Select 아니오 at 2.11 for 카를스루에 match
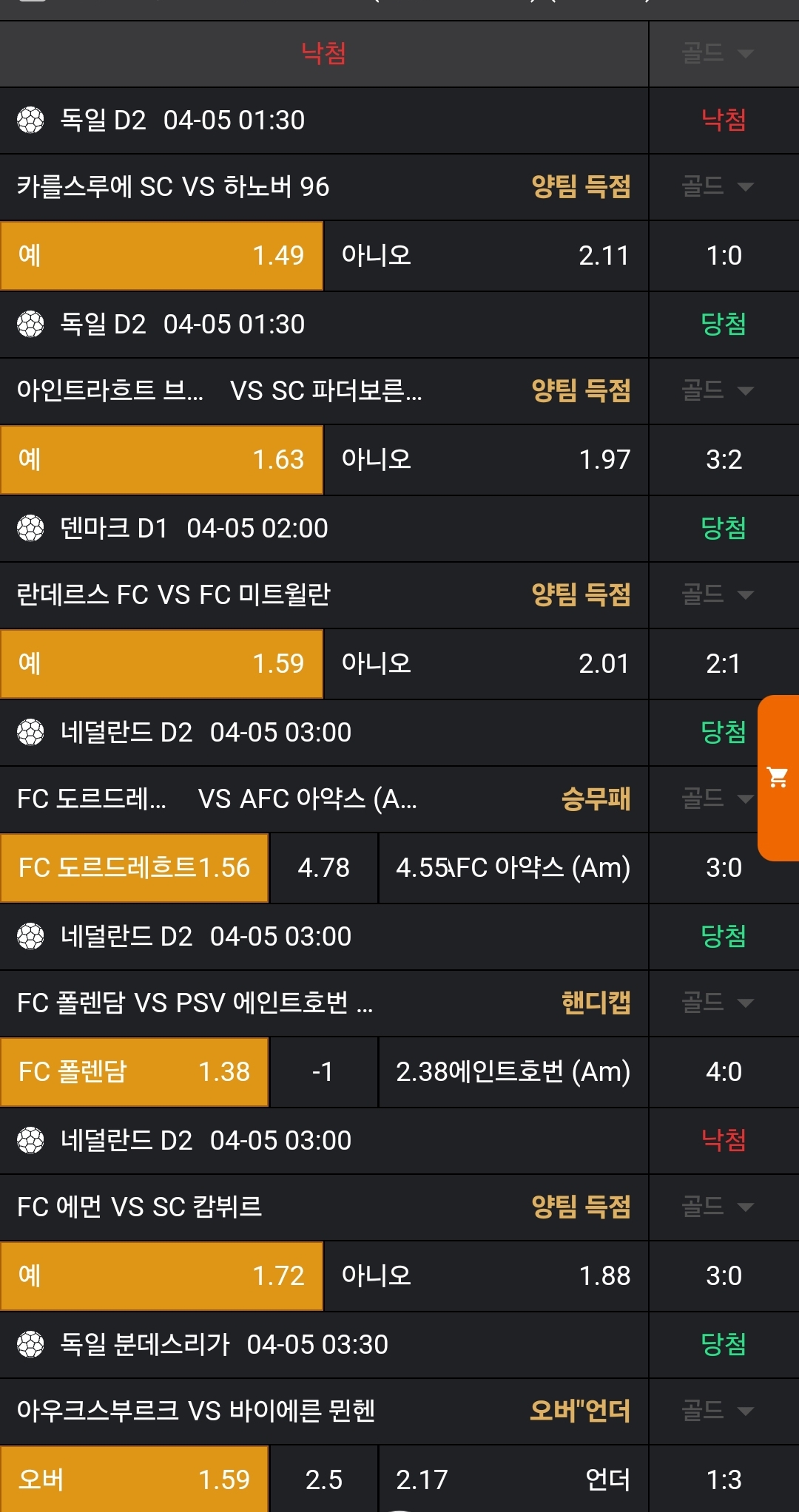799x1512 pixels. coord(485,256)
